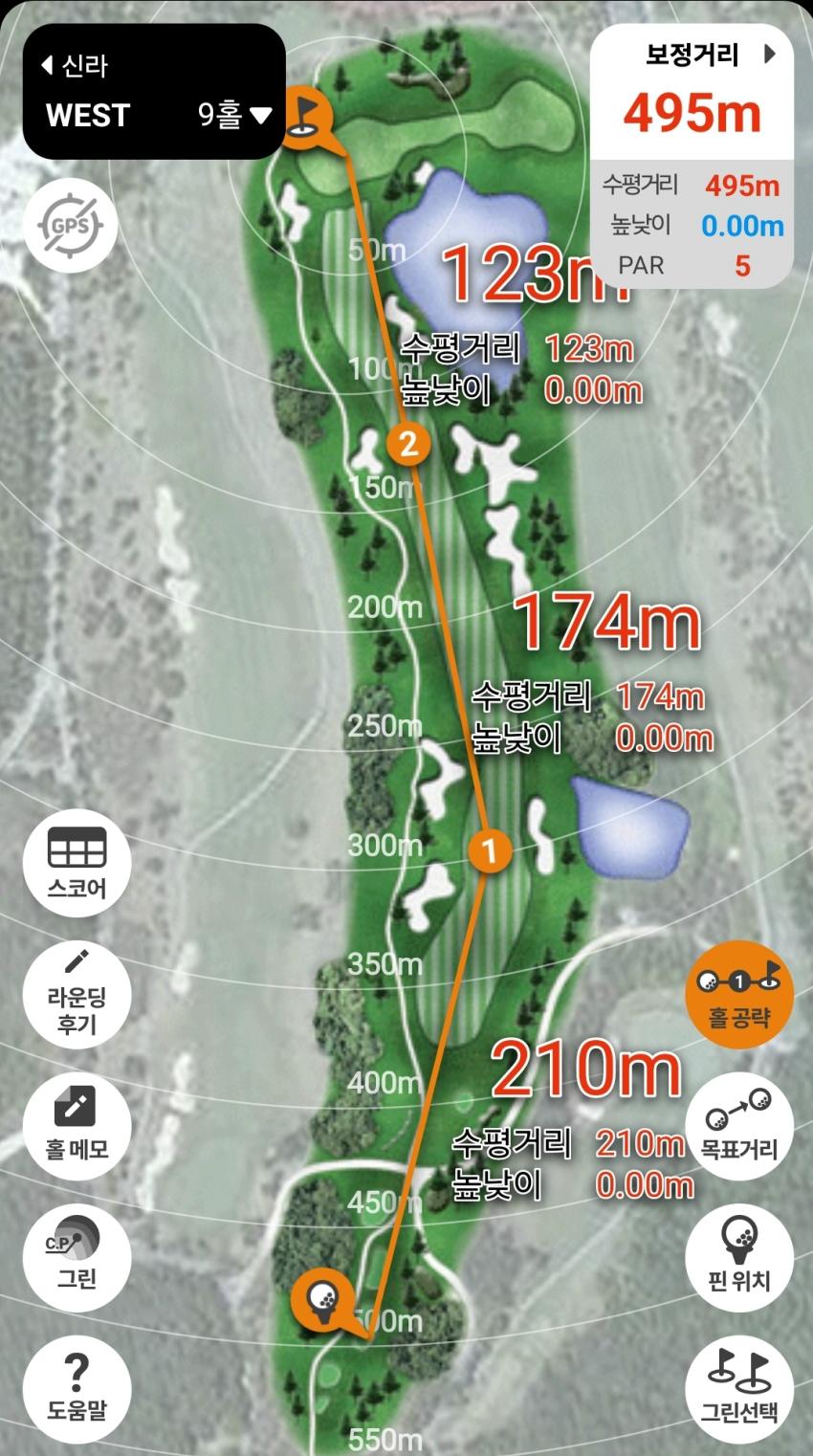
Task: Toggle the GPS button
Action: point(70,227)
